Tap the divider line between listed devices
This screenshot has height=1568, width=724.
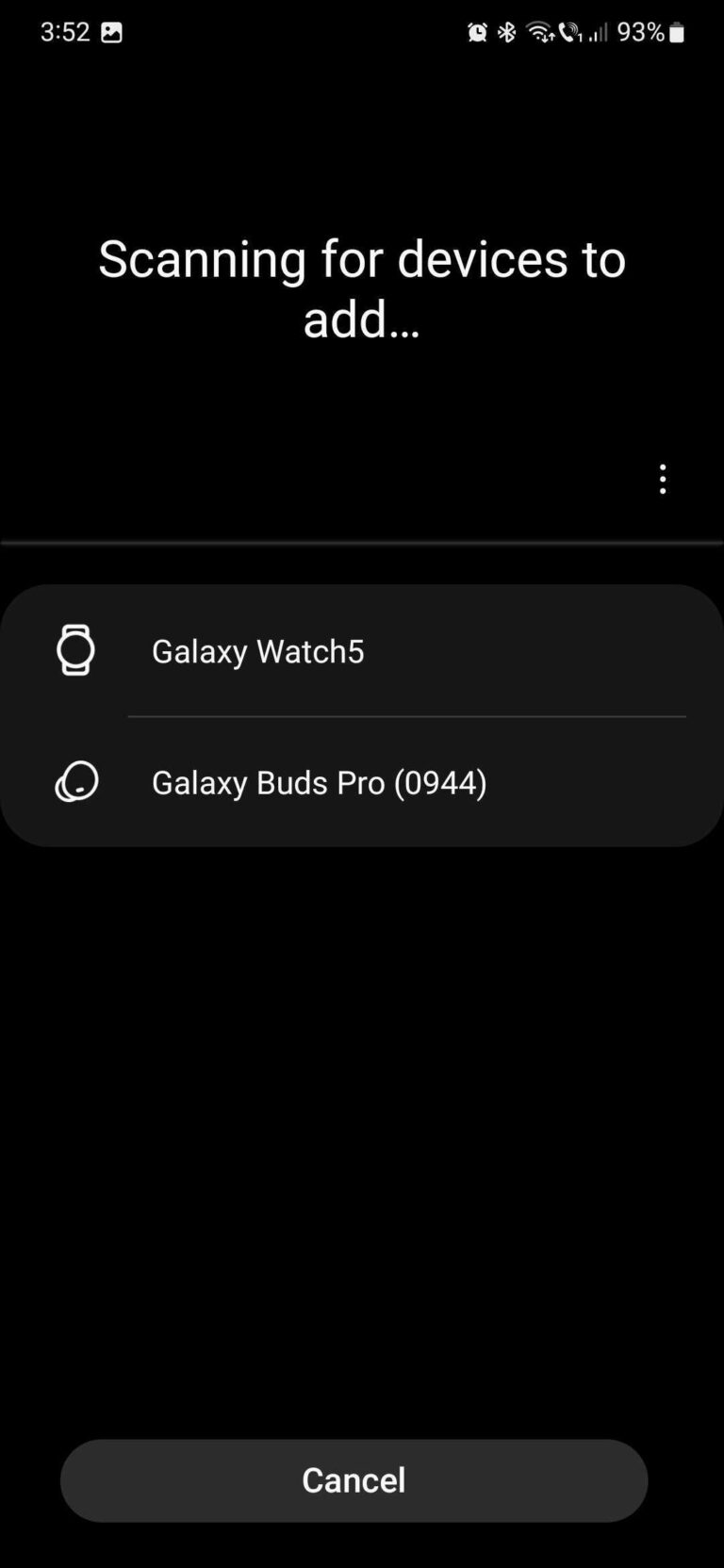tap(405, 716)
